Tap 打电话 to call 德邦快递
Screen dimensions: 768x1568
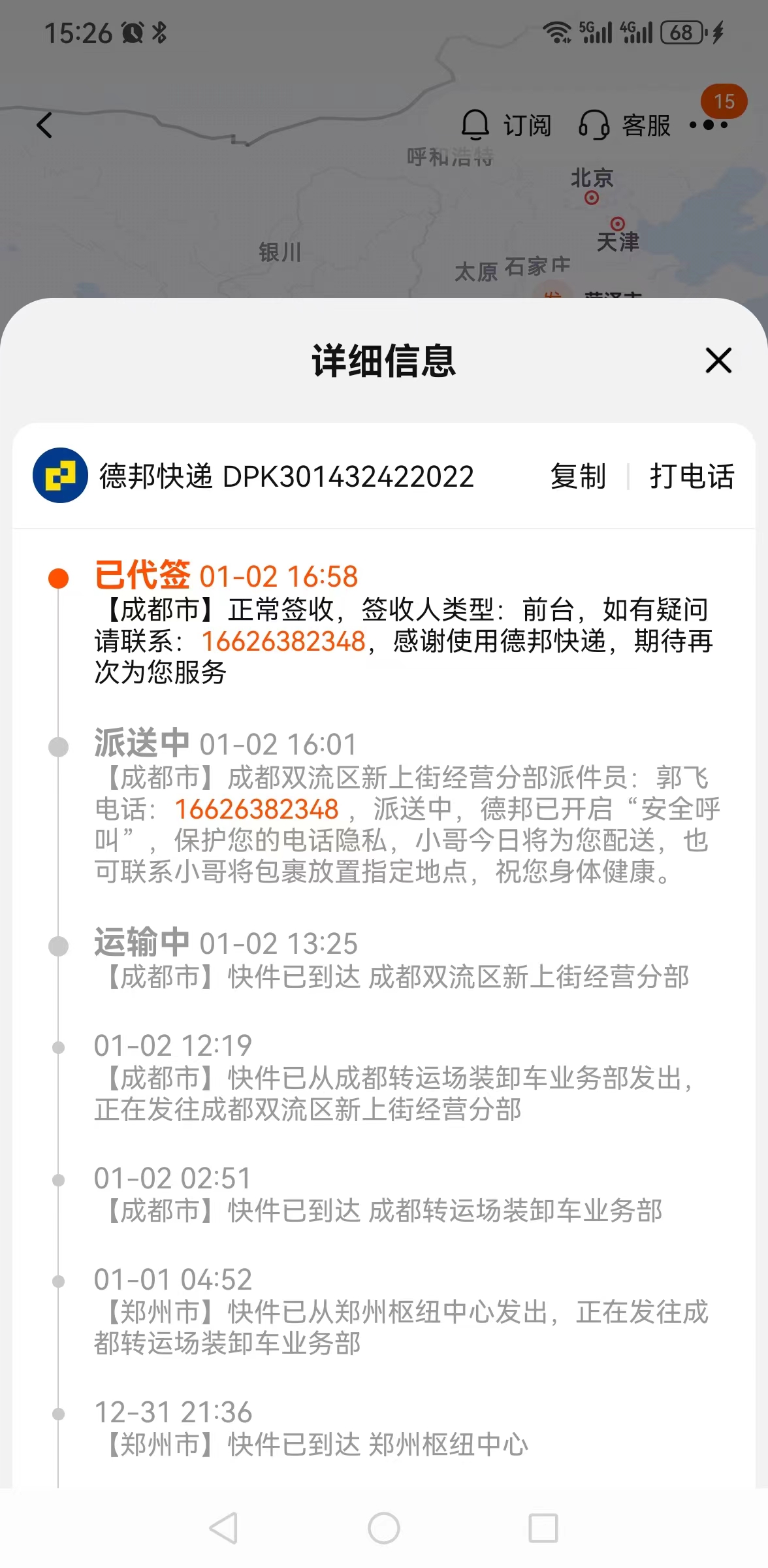click(692, 476)
